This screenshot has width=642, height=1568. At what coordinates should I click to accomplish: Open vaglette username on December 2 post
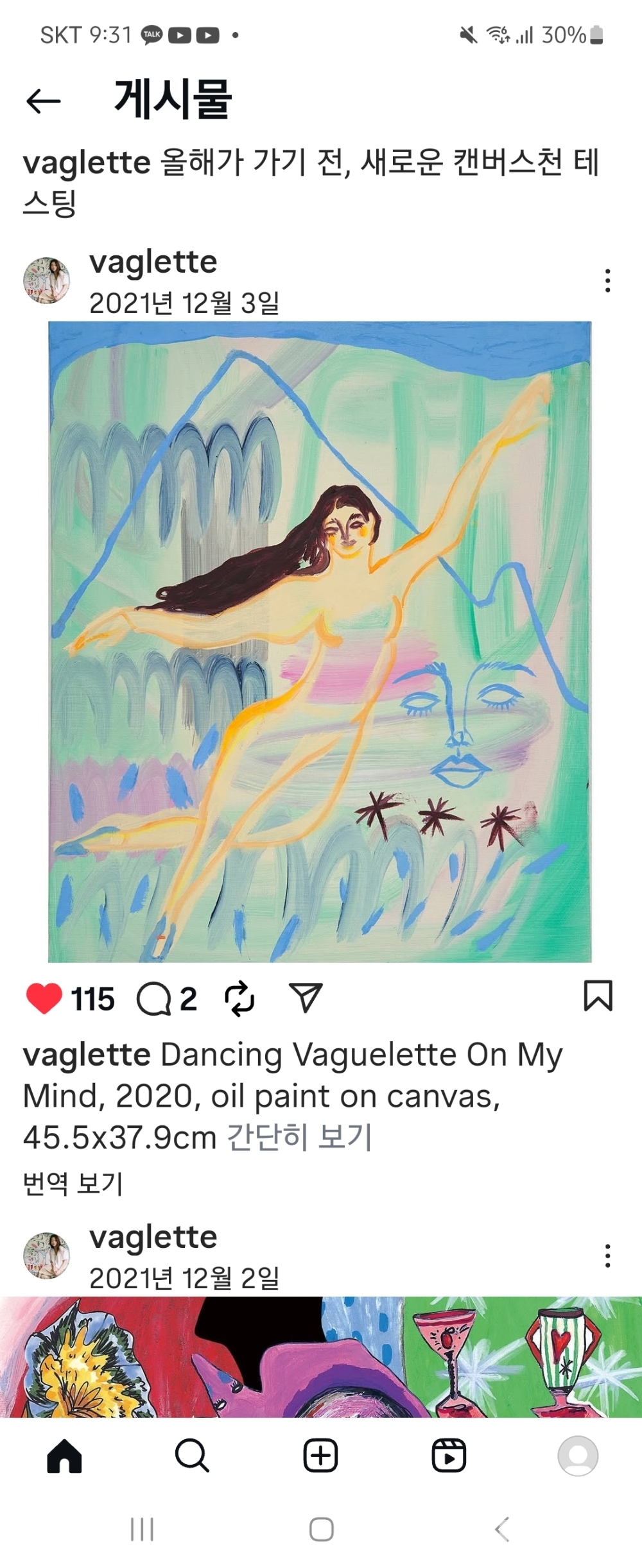[153, 1237]
